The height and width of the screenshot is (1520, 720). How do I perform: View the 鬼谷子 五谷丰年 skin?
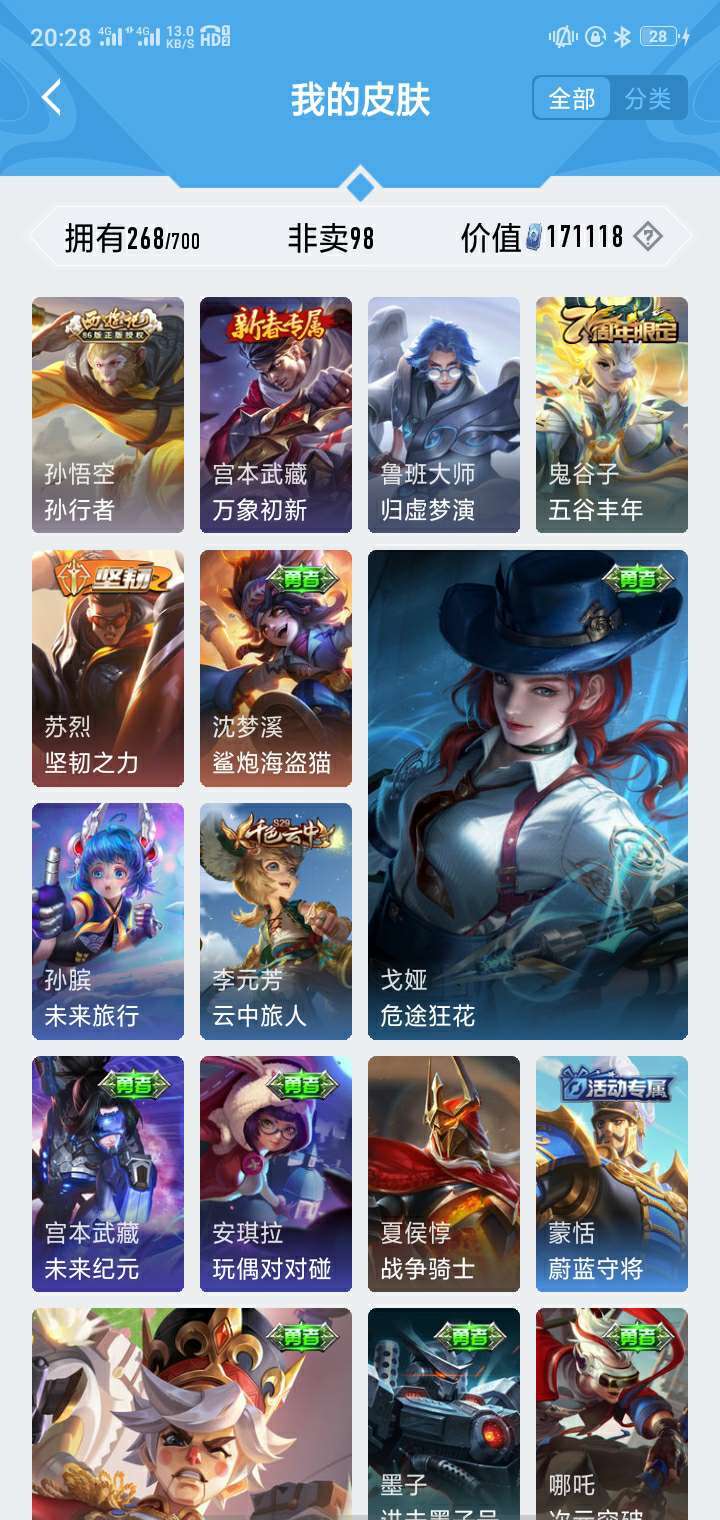612,415
